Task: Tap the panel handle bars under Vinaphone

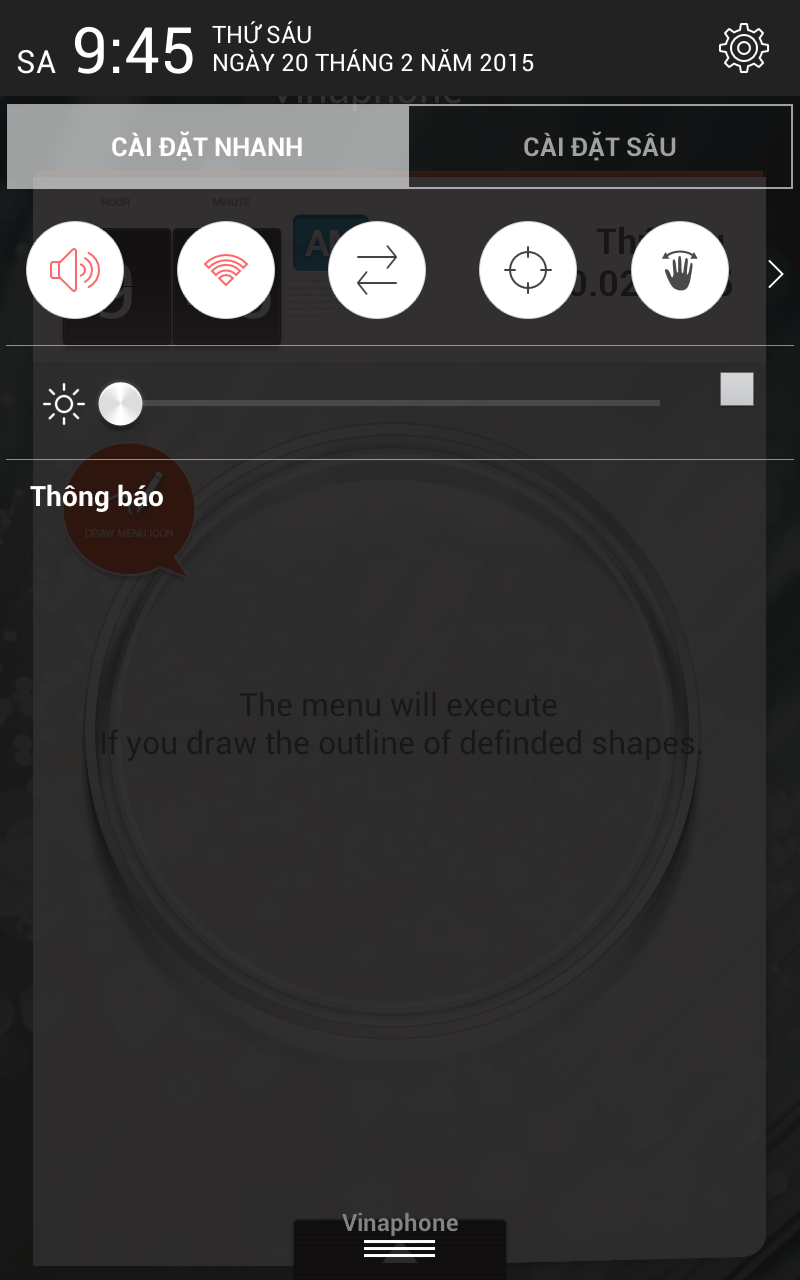Action: (x=399, y=1248)
